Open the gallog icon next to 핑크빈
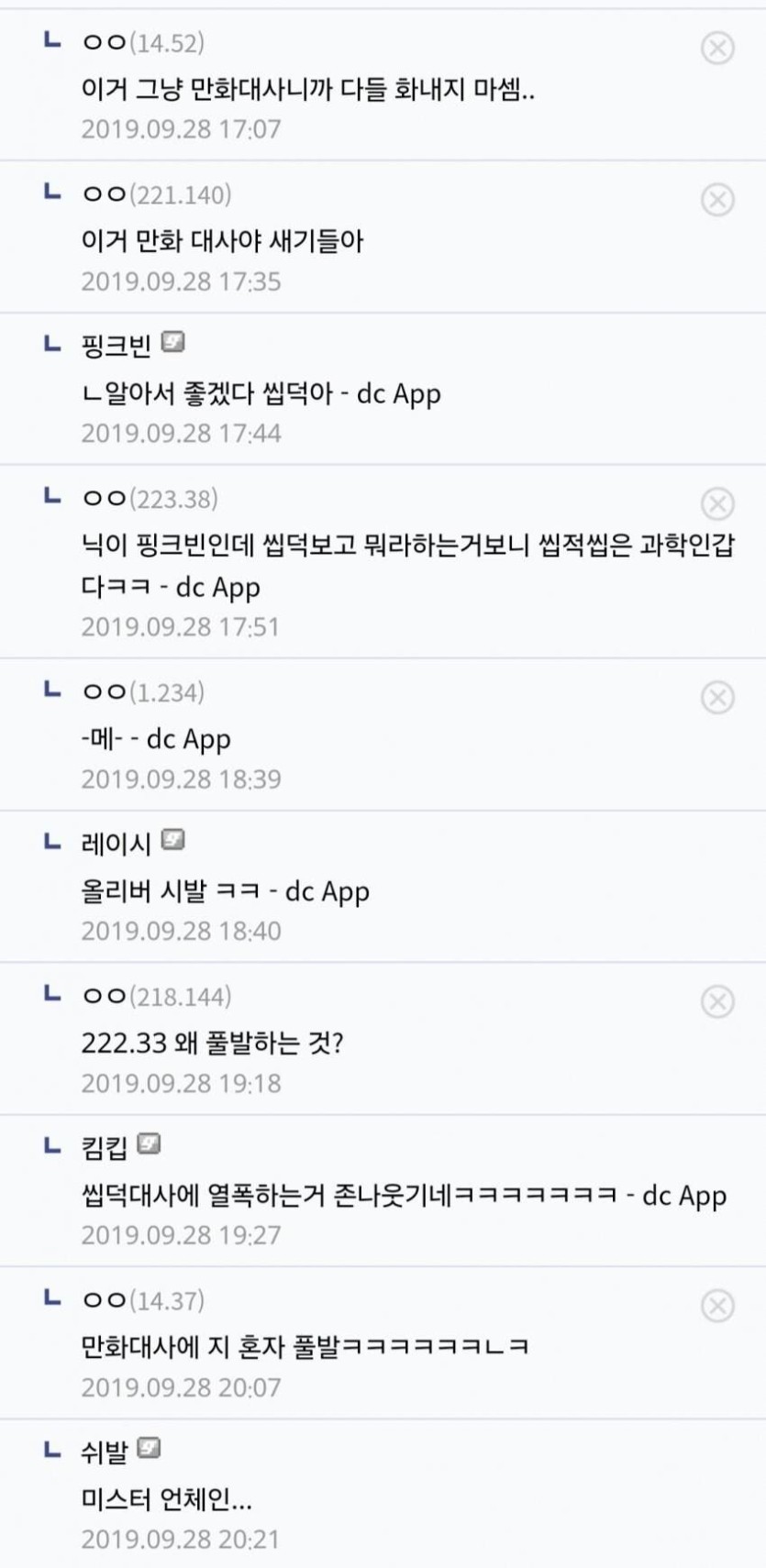 click(x=172, y=343)
